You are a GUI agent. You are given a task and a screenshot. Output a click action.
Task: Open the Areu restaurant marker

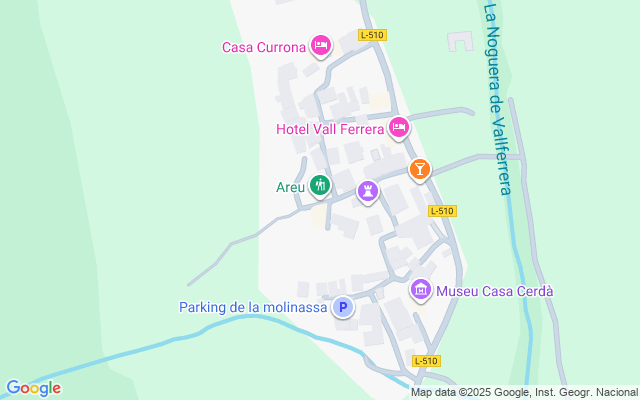[319, 184]
